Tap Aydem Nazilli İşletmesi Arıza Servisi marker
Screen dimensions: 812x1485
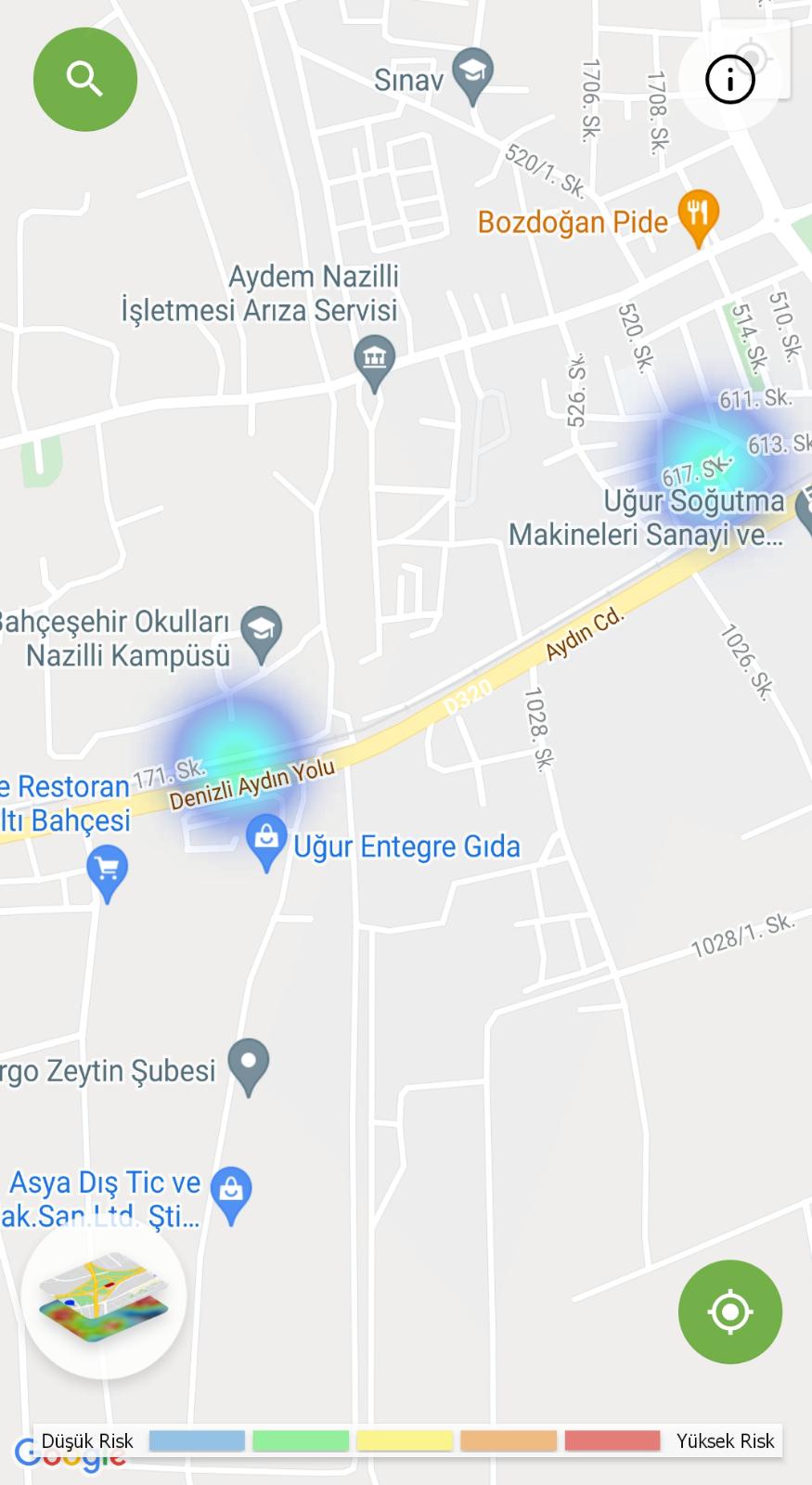[374, 359]
